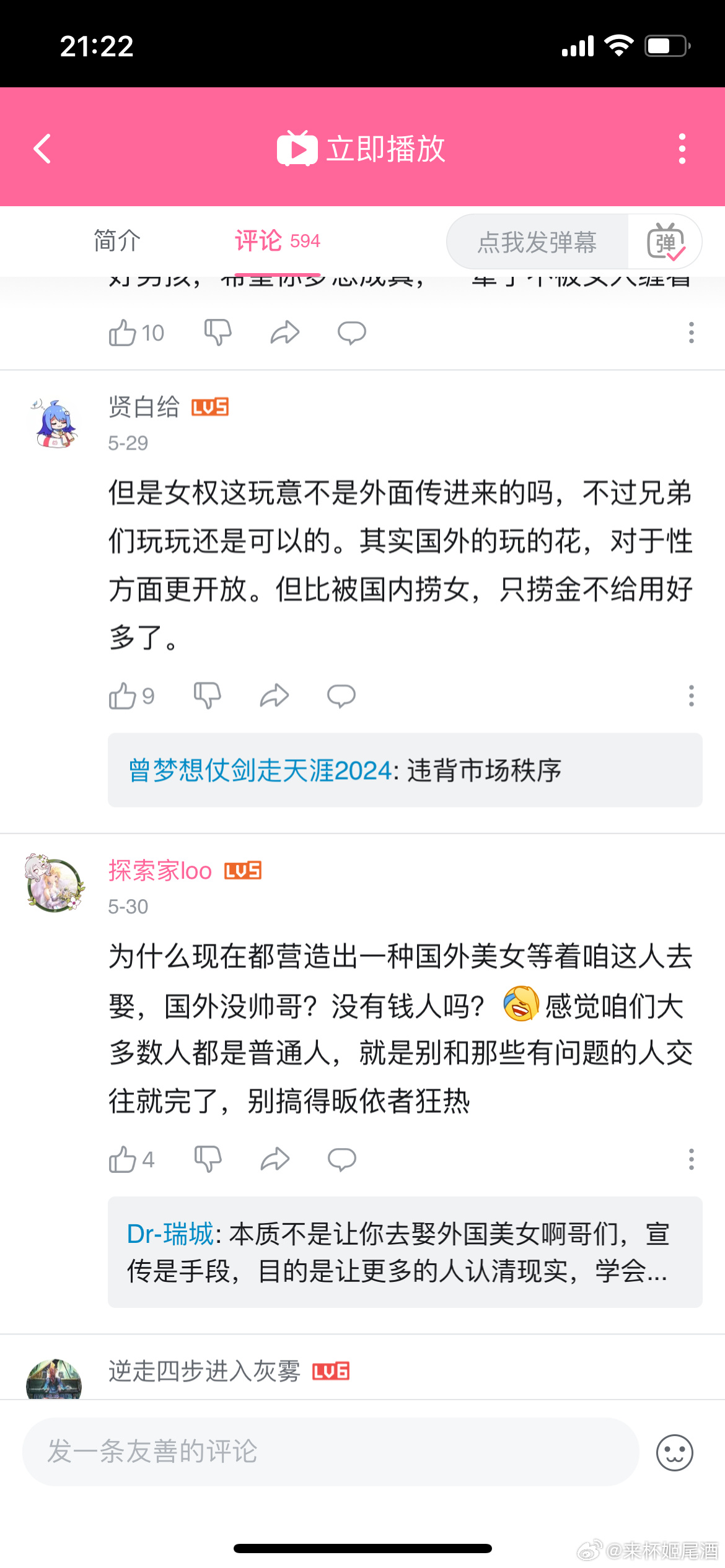Viewport: 725px width, 1568px height.
Task: Like 贤白给's comment
Action: click(123, 696)
